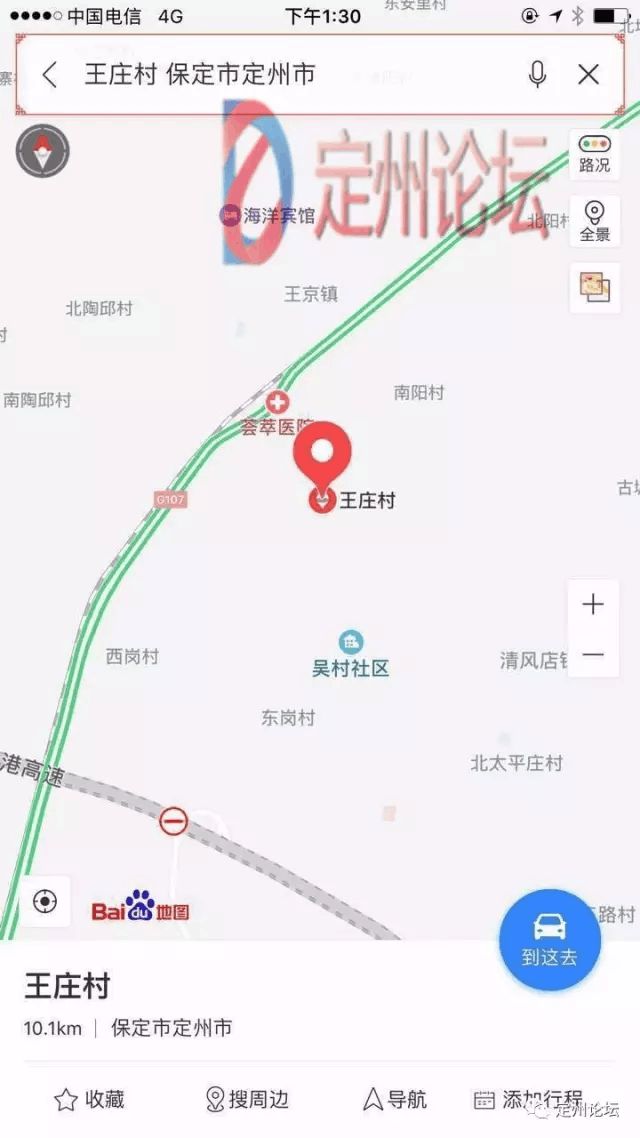Viewport: 640px width, 1138px height.
Task: Start 导航 navigation
Action: [x=394, y=1100]
